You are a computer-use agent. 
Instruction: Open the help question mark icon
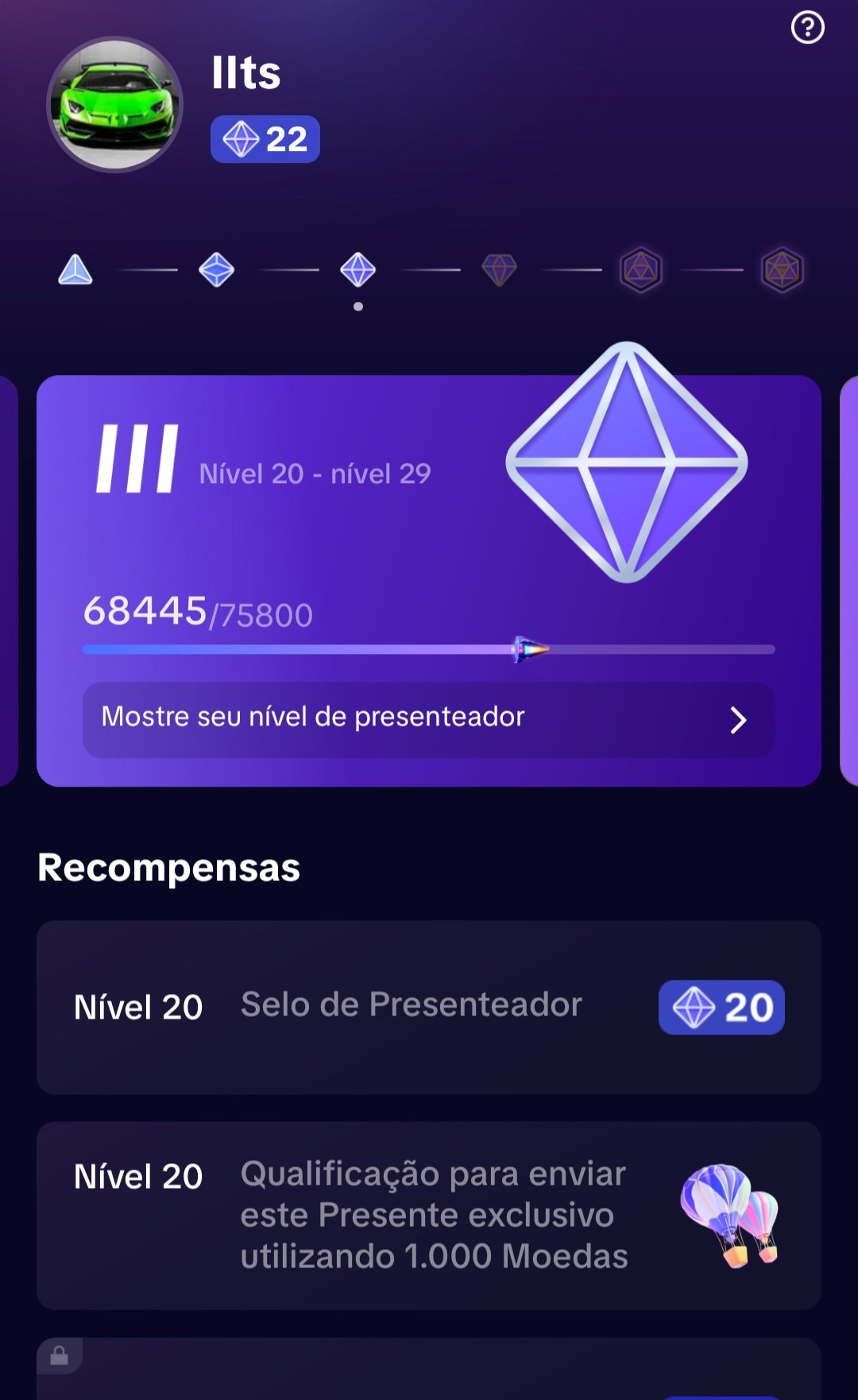pyautogui.click(x=807, y=28)
